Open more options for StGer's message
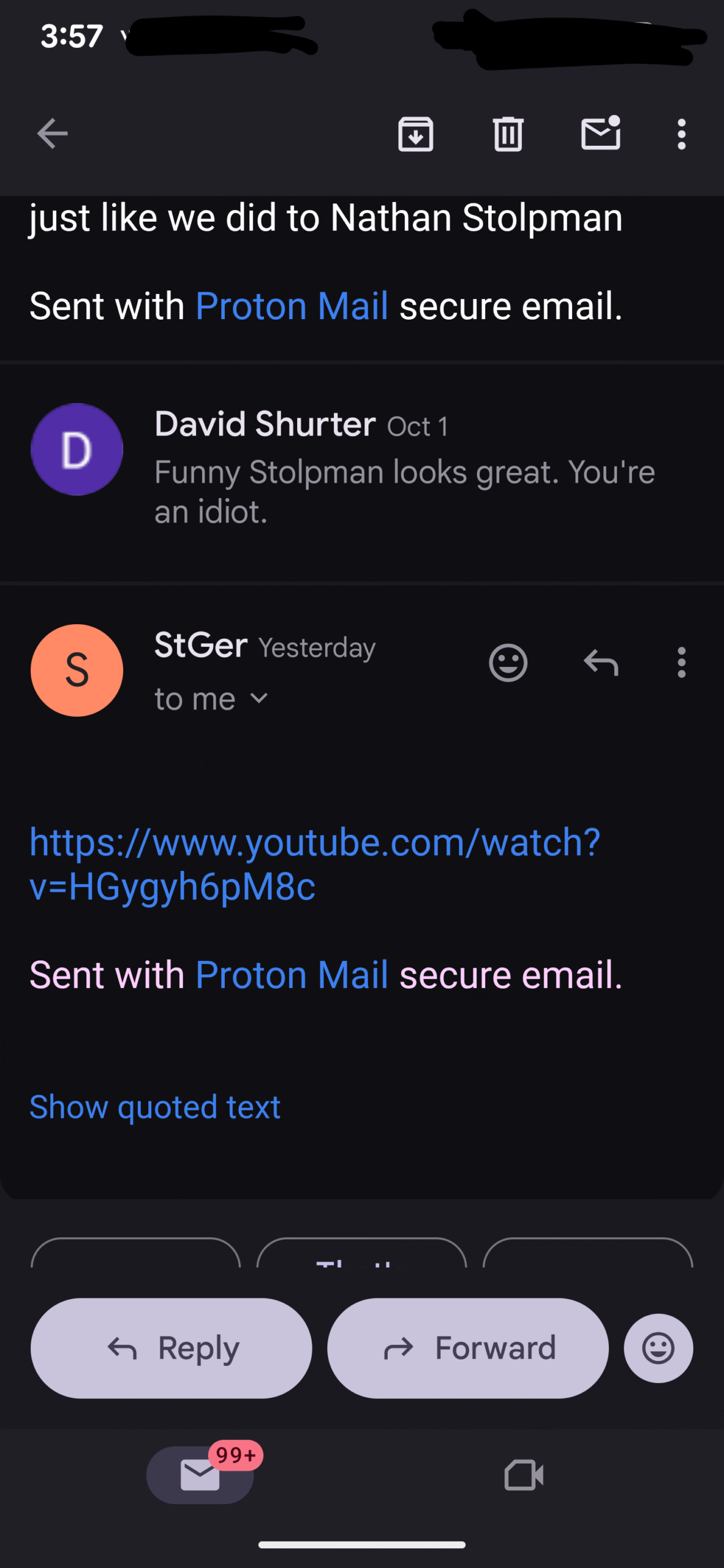Image resolution: width=724 pixels, height=1568 pixels. pos(681,663)
